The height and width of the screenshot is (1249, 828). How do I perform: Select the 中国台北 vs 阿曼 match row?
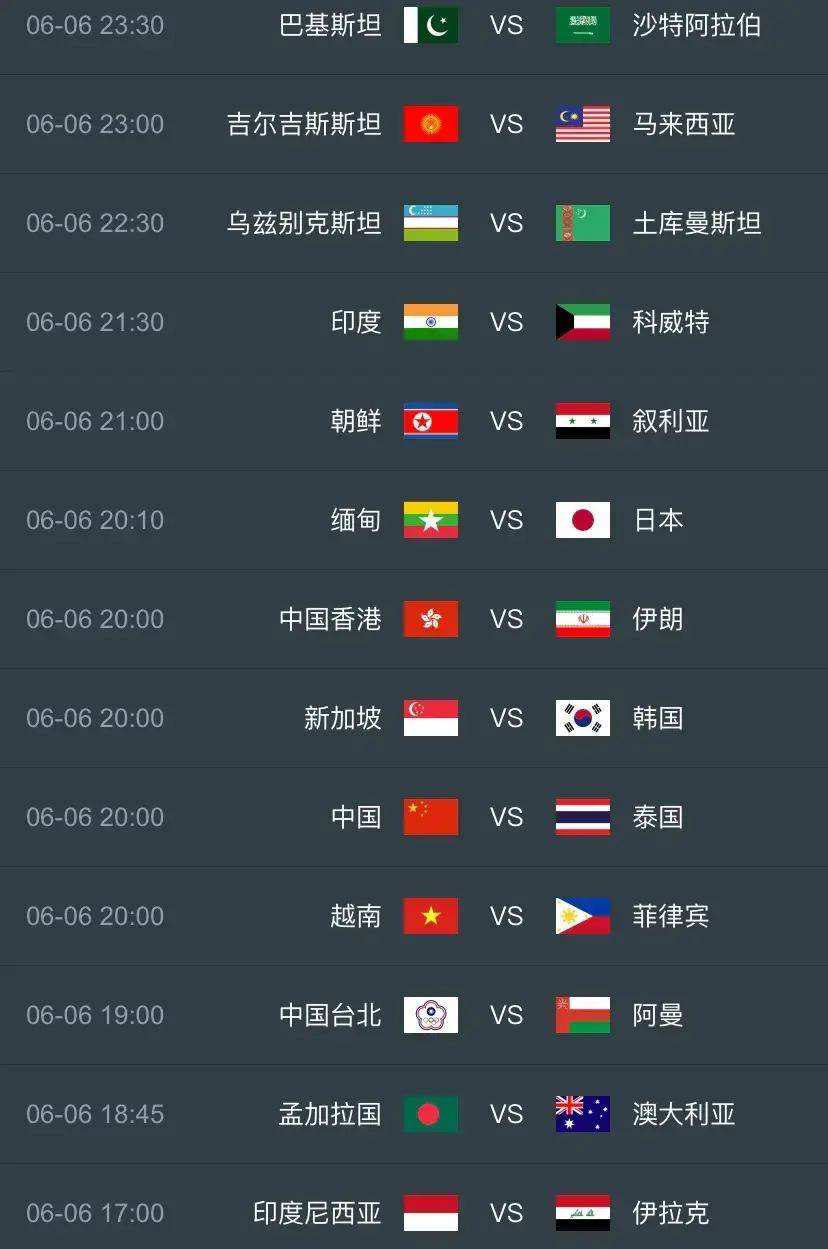414,1015
